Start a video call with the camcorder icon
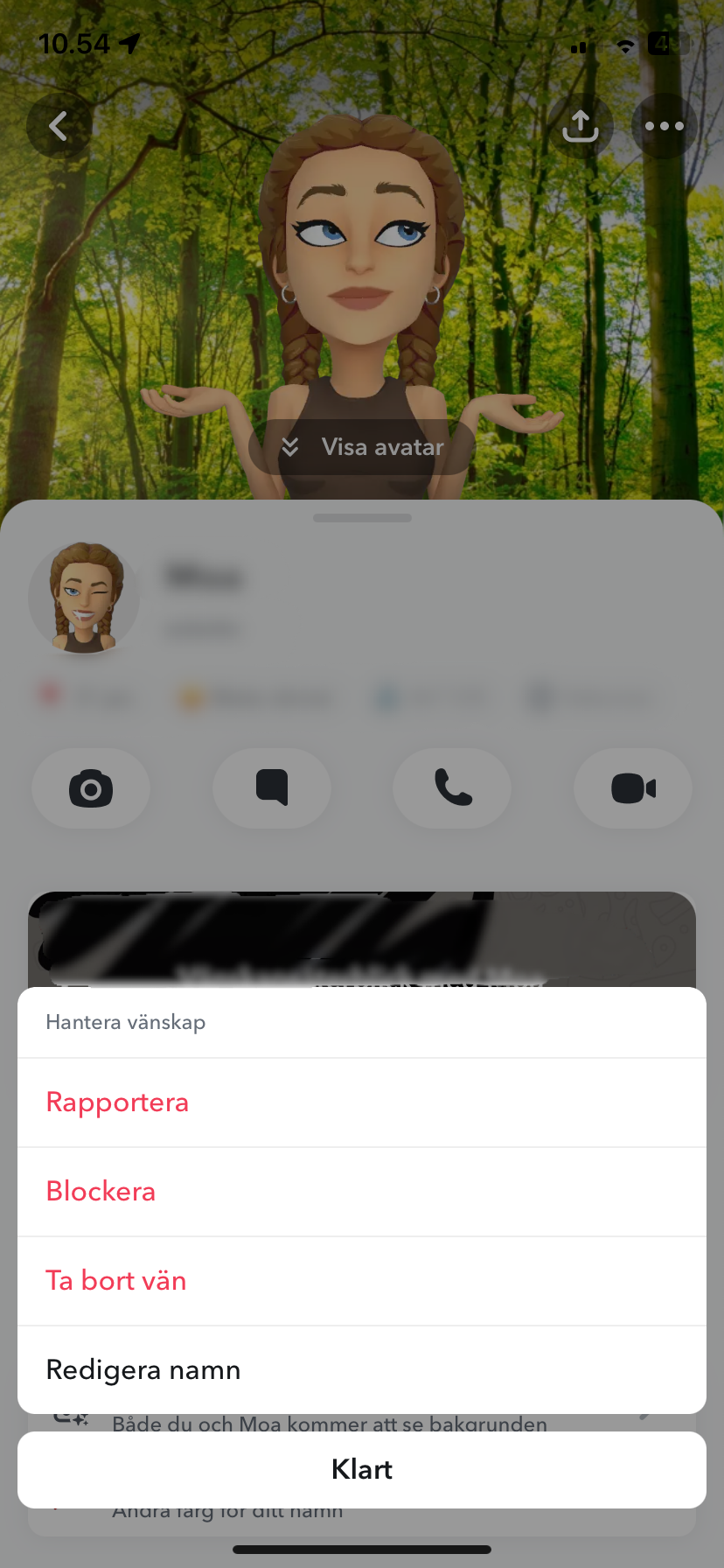Image resolution: width=724 pixels, height=1568 pixels. (632, 788)
